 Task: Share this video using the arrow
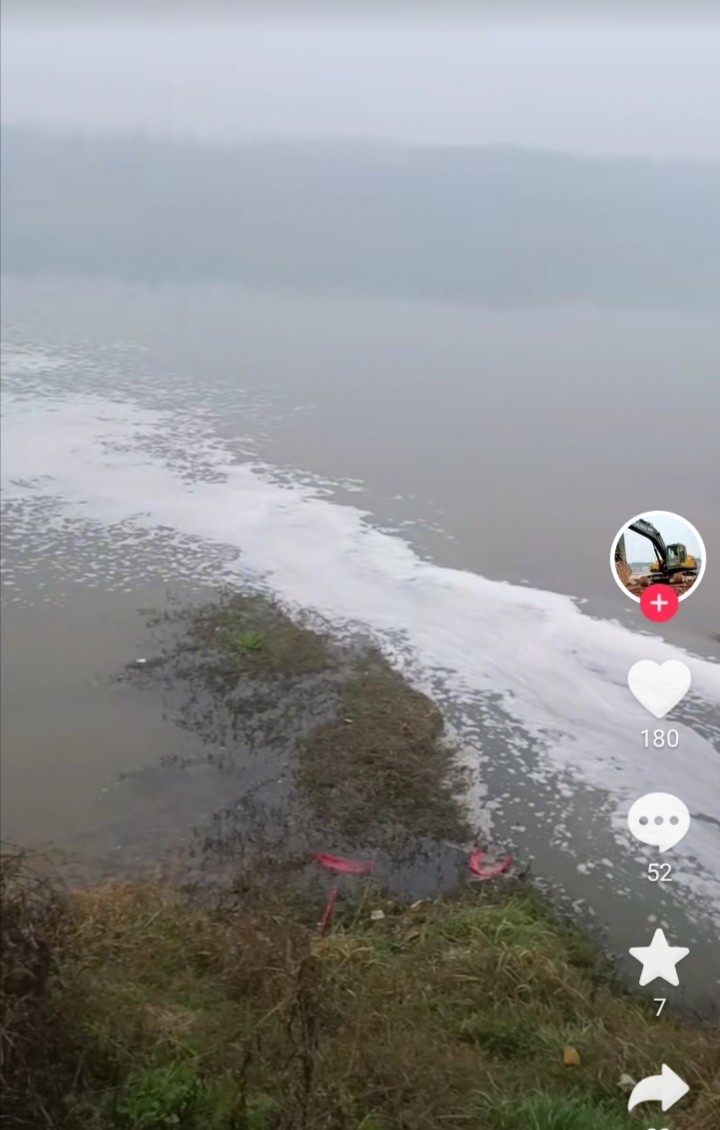[x=659, y=1089]
